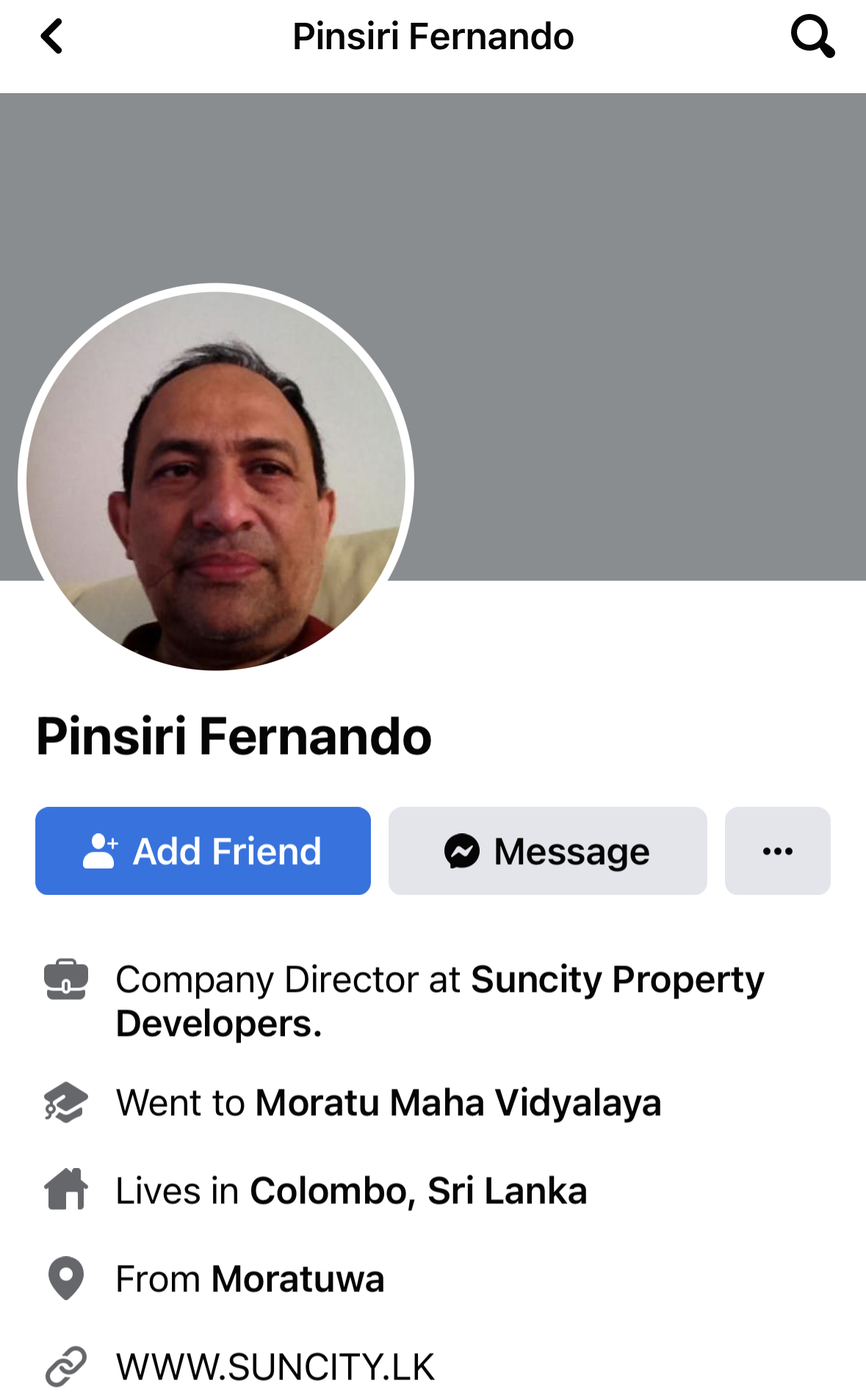Open search with the magnifier icon
The height and width of the screenshot is (1400, 866).
click(x=812, y=37)
